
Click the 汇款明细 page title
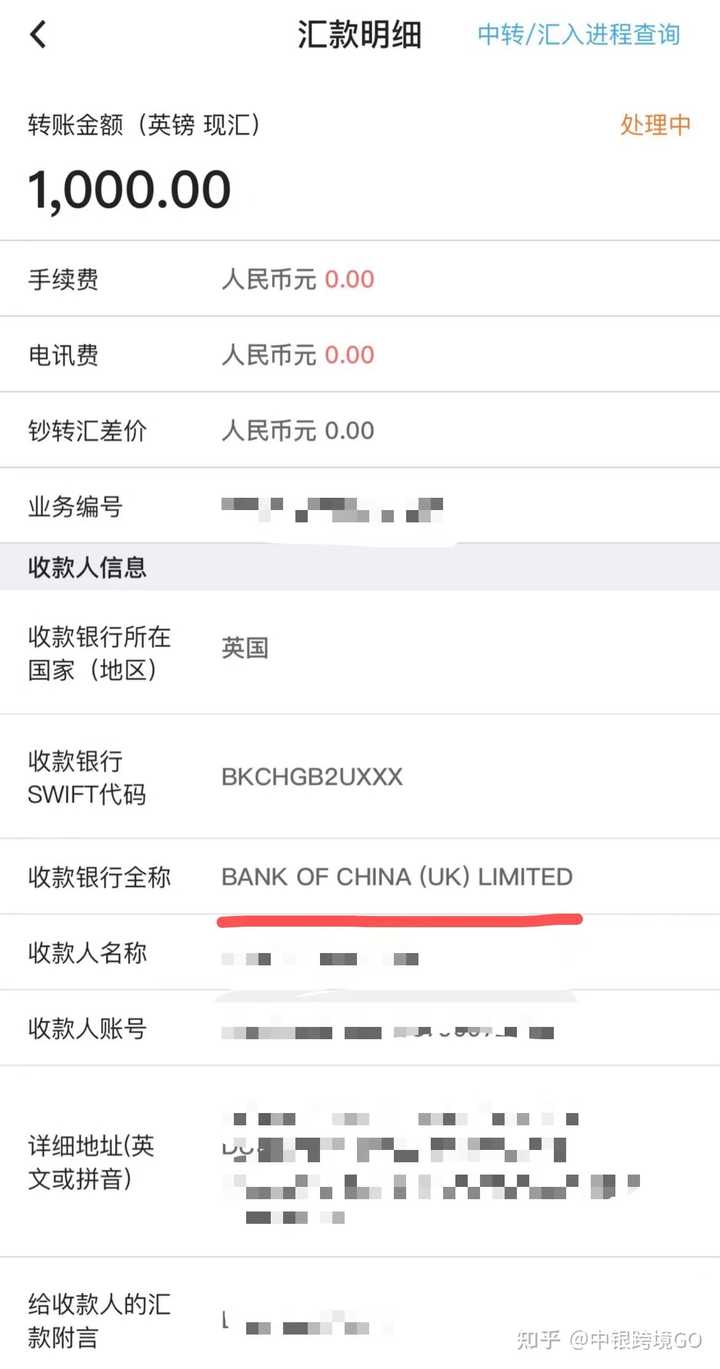(x=360, y=33)
